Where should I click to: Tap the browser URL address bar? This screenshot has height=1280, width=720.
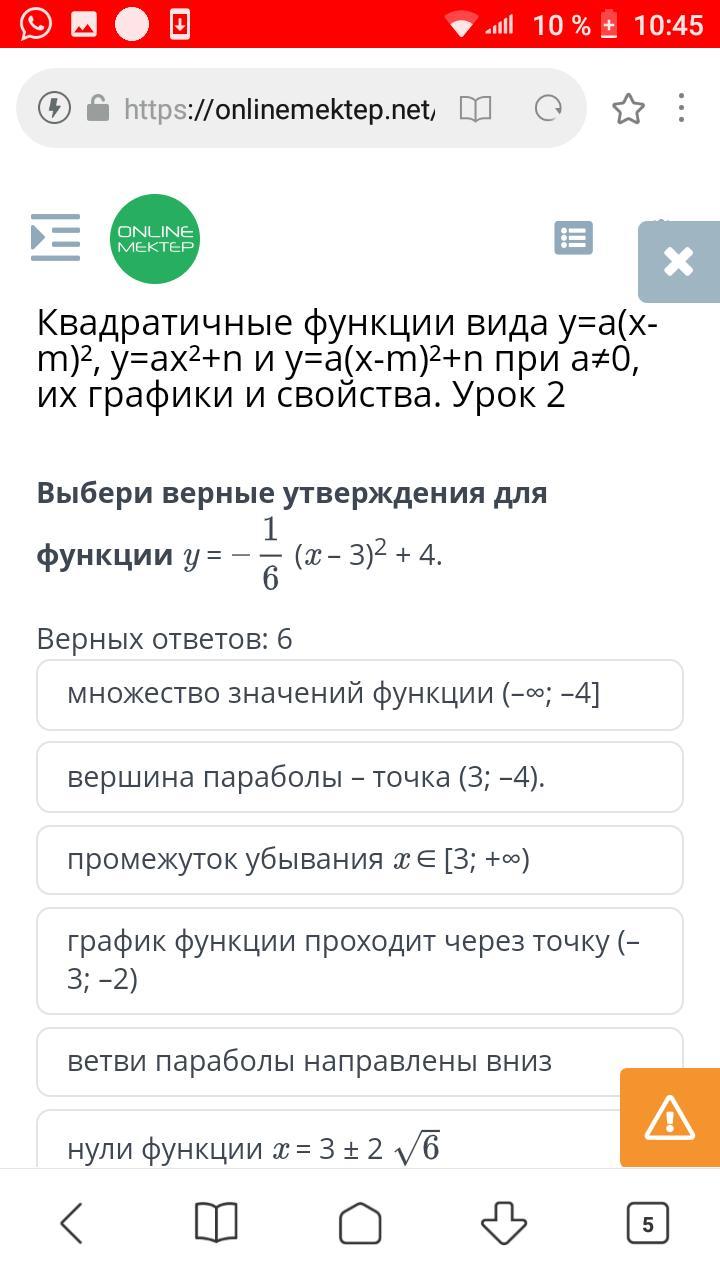pos(278,108)
